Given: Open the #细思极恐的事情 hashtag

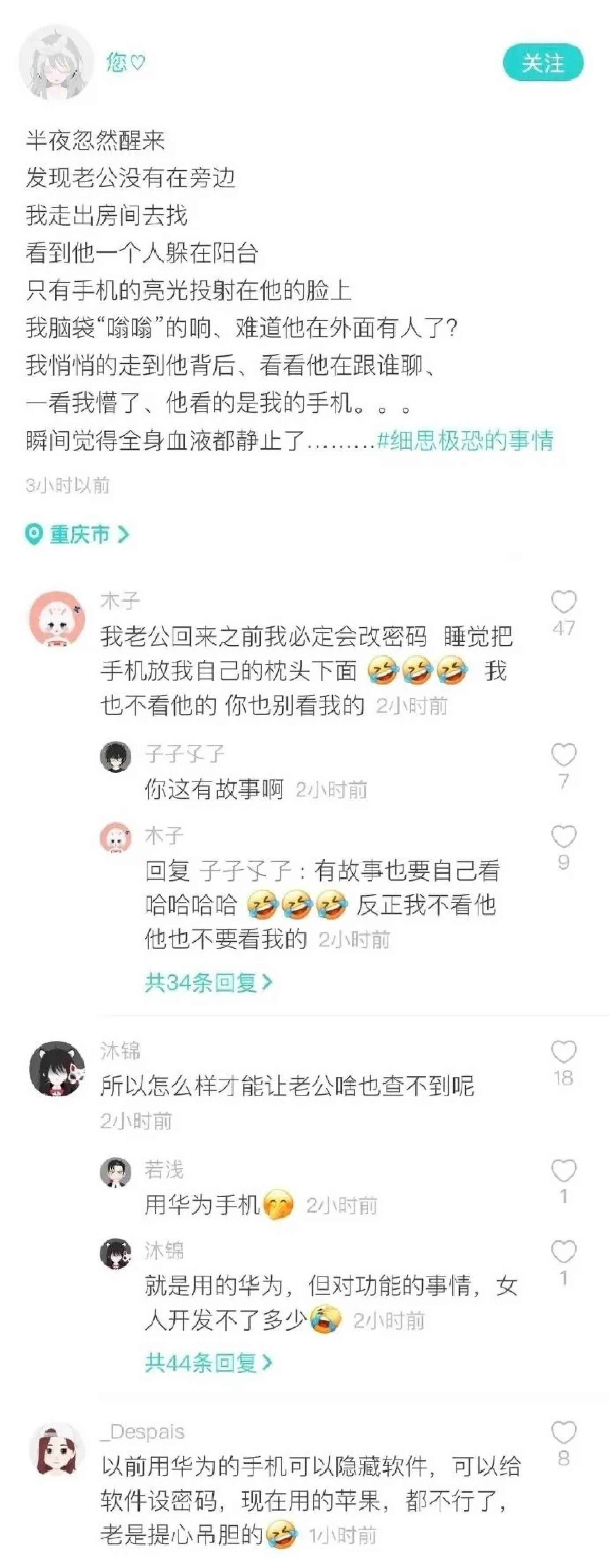Looking at the screenshot, I should (x=465, y=440).
